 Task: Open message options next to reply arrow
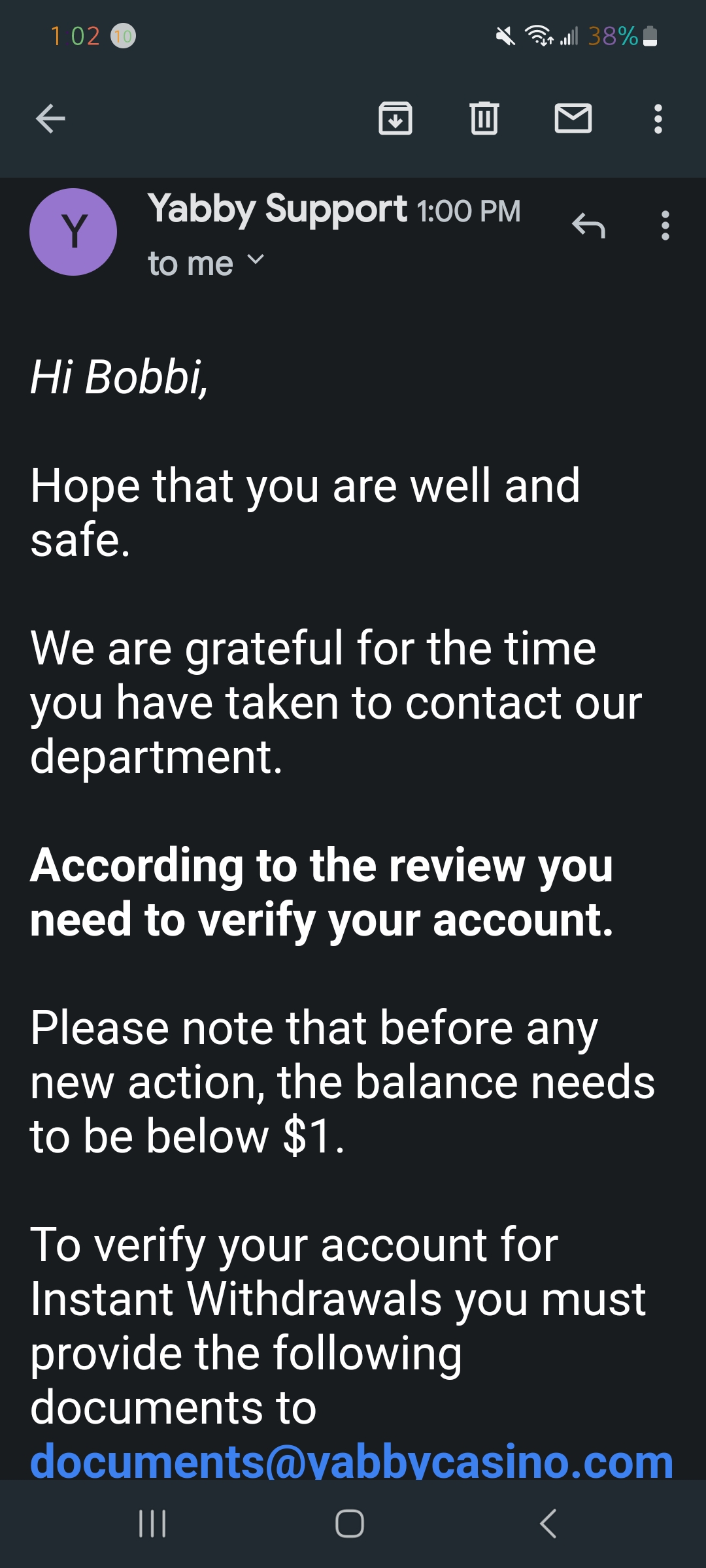click(665, 225)
